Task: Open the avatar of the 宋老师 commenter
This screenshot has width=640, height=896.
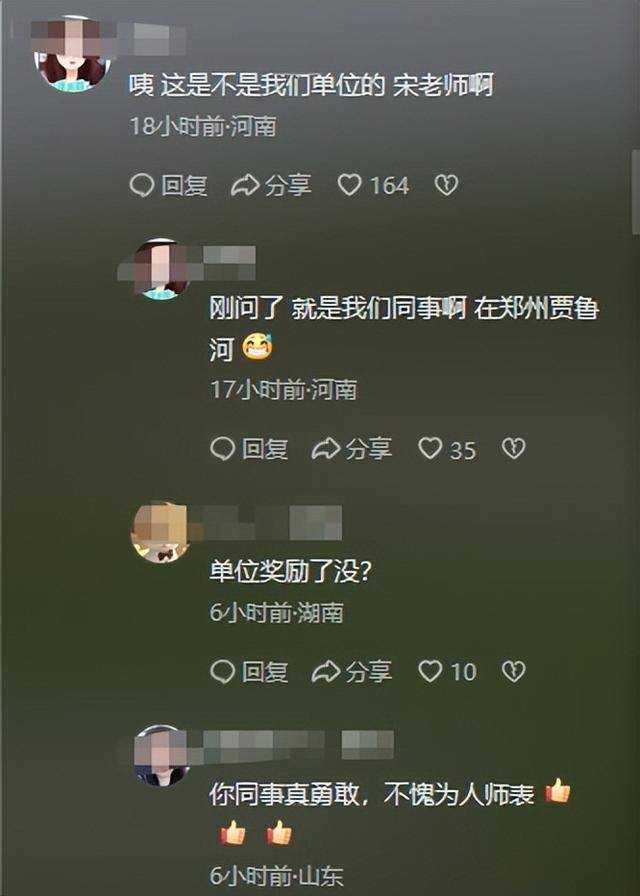Action: coord(72,55)
